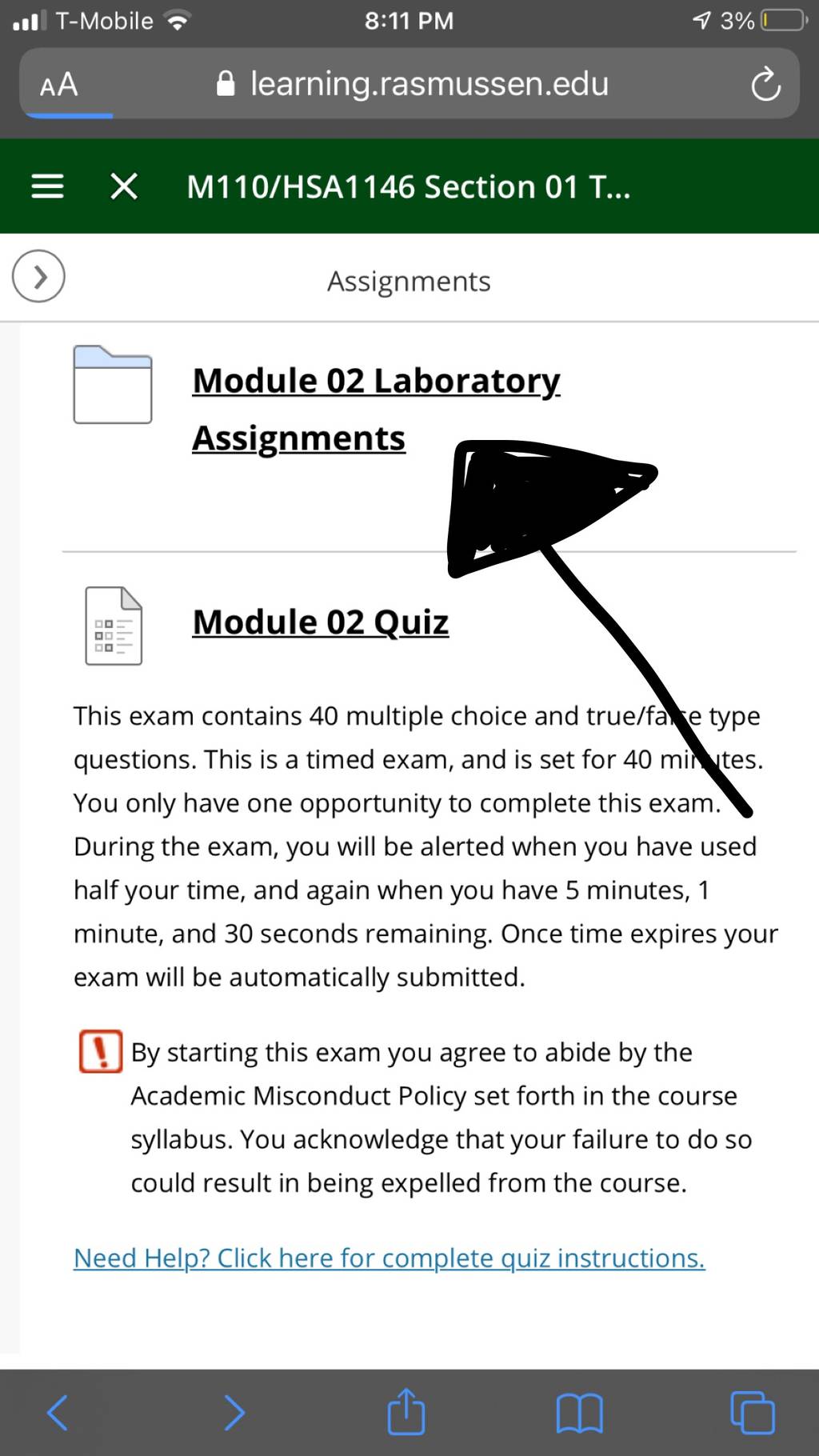819x1456 pixels.
Task: Reload the page with the refresh icon
Action: pos(765,84)
